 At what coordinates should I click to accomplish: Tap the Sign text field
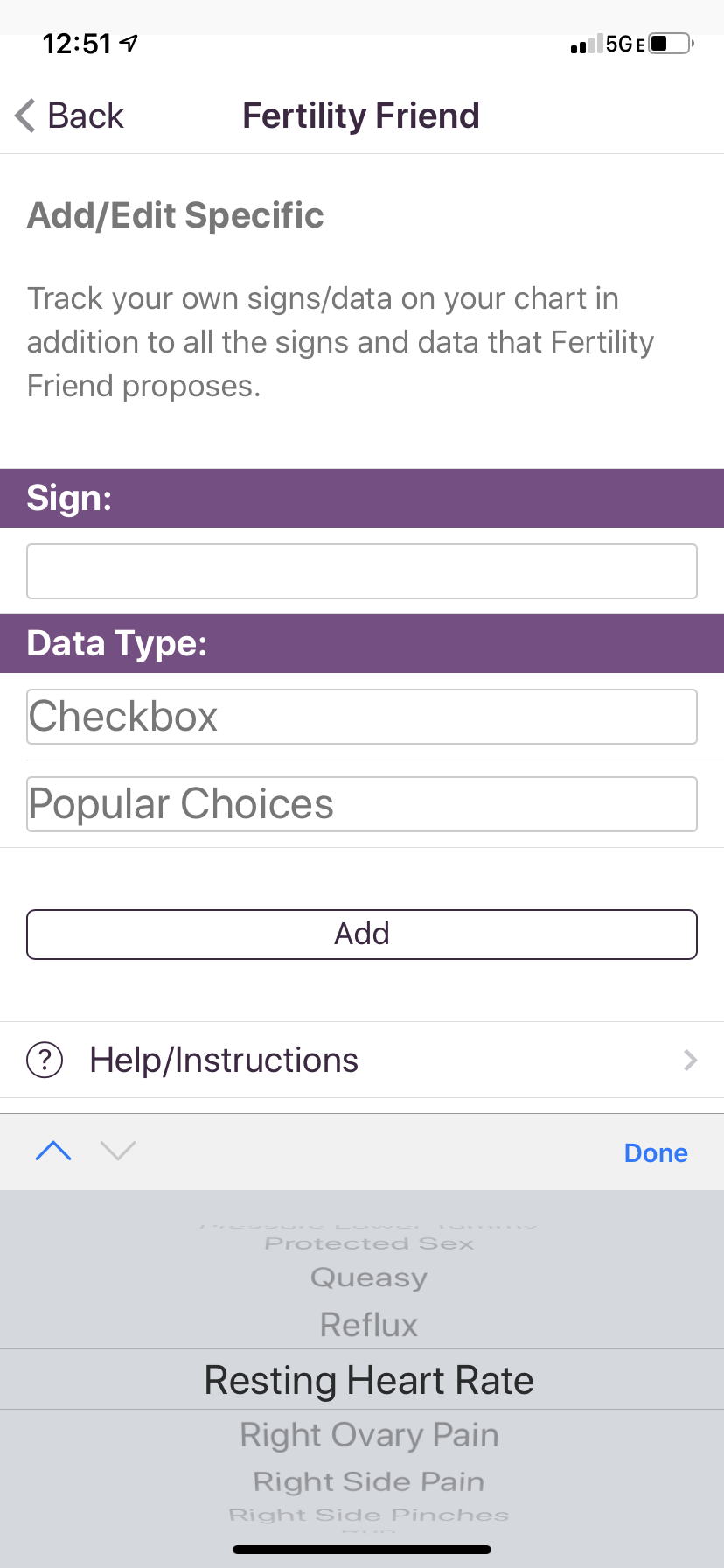pyautogui.click(x=362, y=571)
